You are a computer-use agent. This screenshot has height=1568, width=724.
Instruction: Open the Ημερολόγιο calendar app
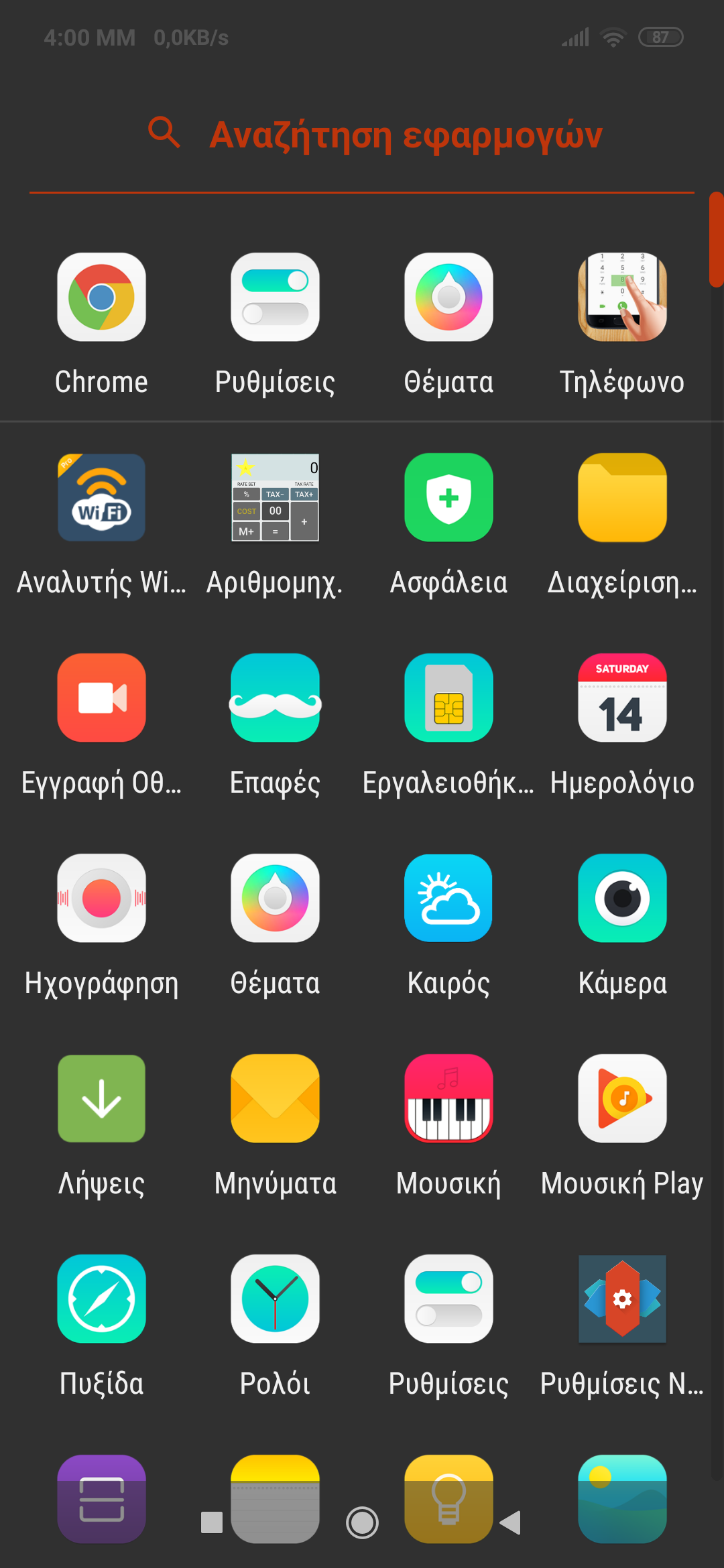(622, 698)
